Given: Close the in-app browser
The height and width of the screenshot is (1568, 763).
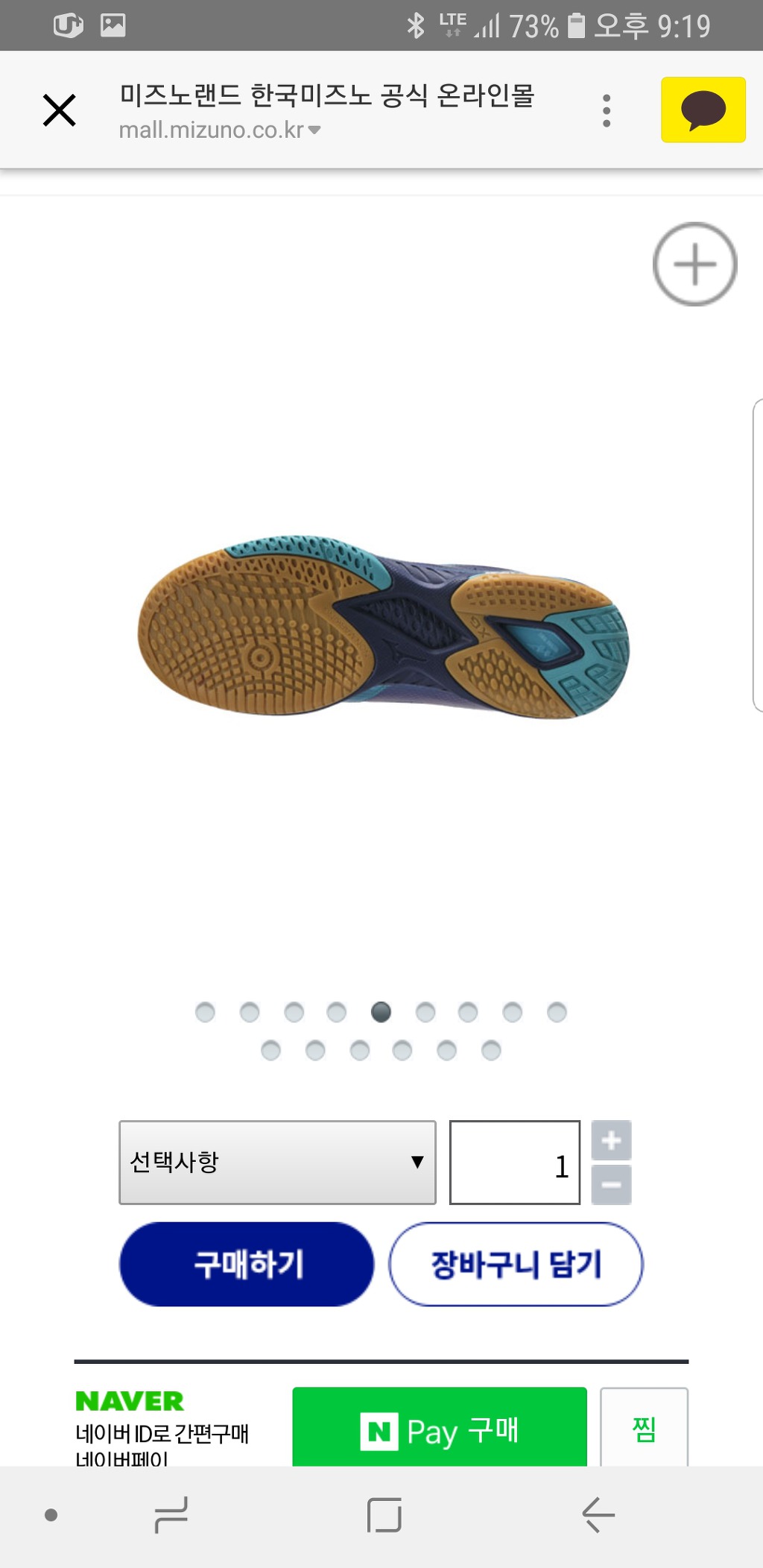Looking at the screenshot, I should (x=60, y=110).
